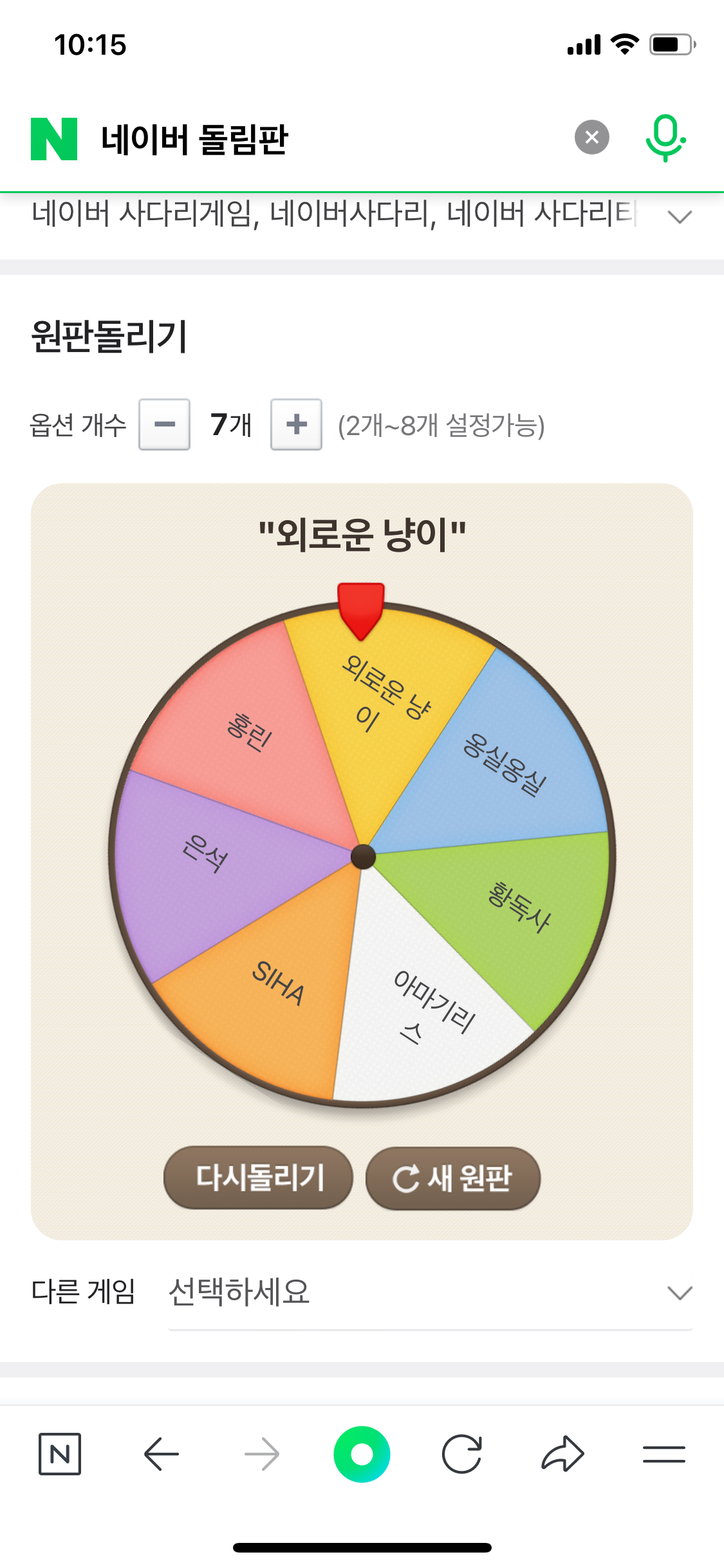This screenshot has height=1568, width=724.
Task: Open the browser menu with two lines
Action: click(664, 1453)
